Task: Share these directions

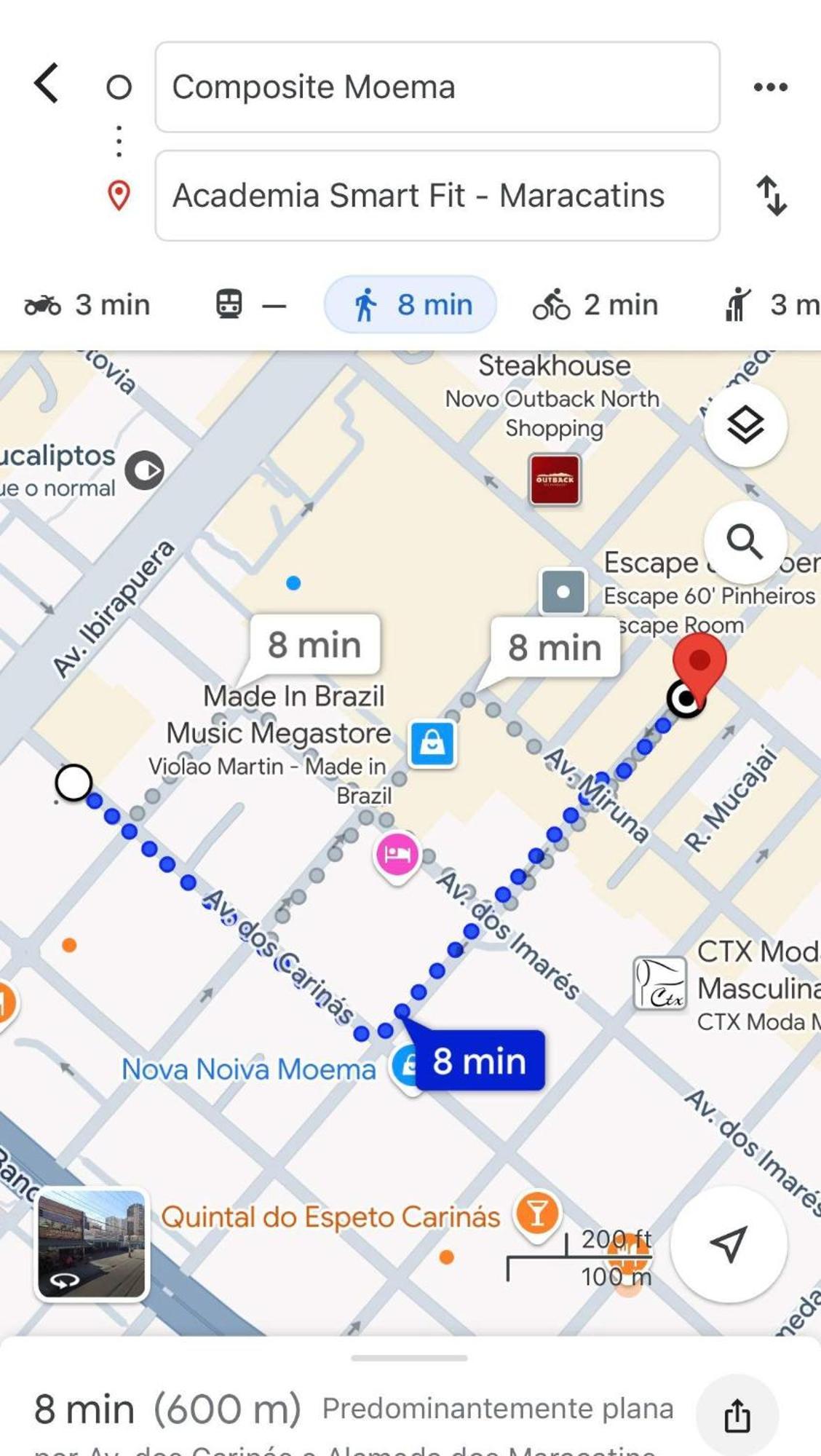Action: 737,1415
